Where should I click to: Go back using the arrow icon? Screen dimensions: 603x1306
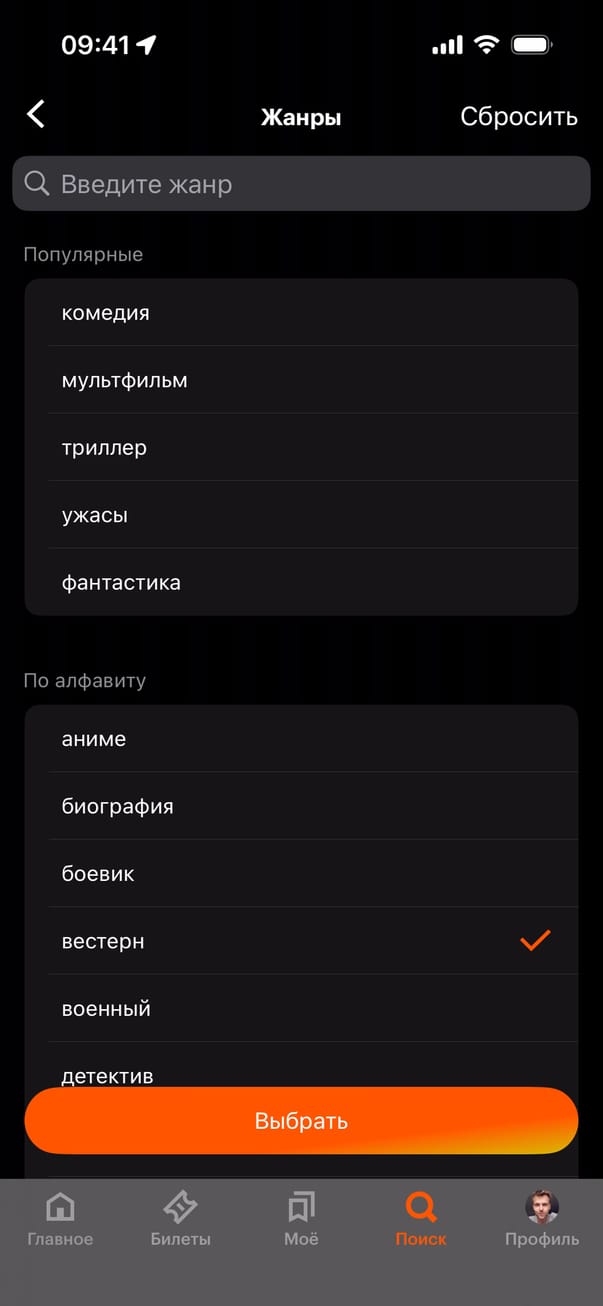[x=36, y=115]
